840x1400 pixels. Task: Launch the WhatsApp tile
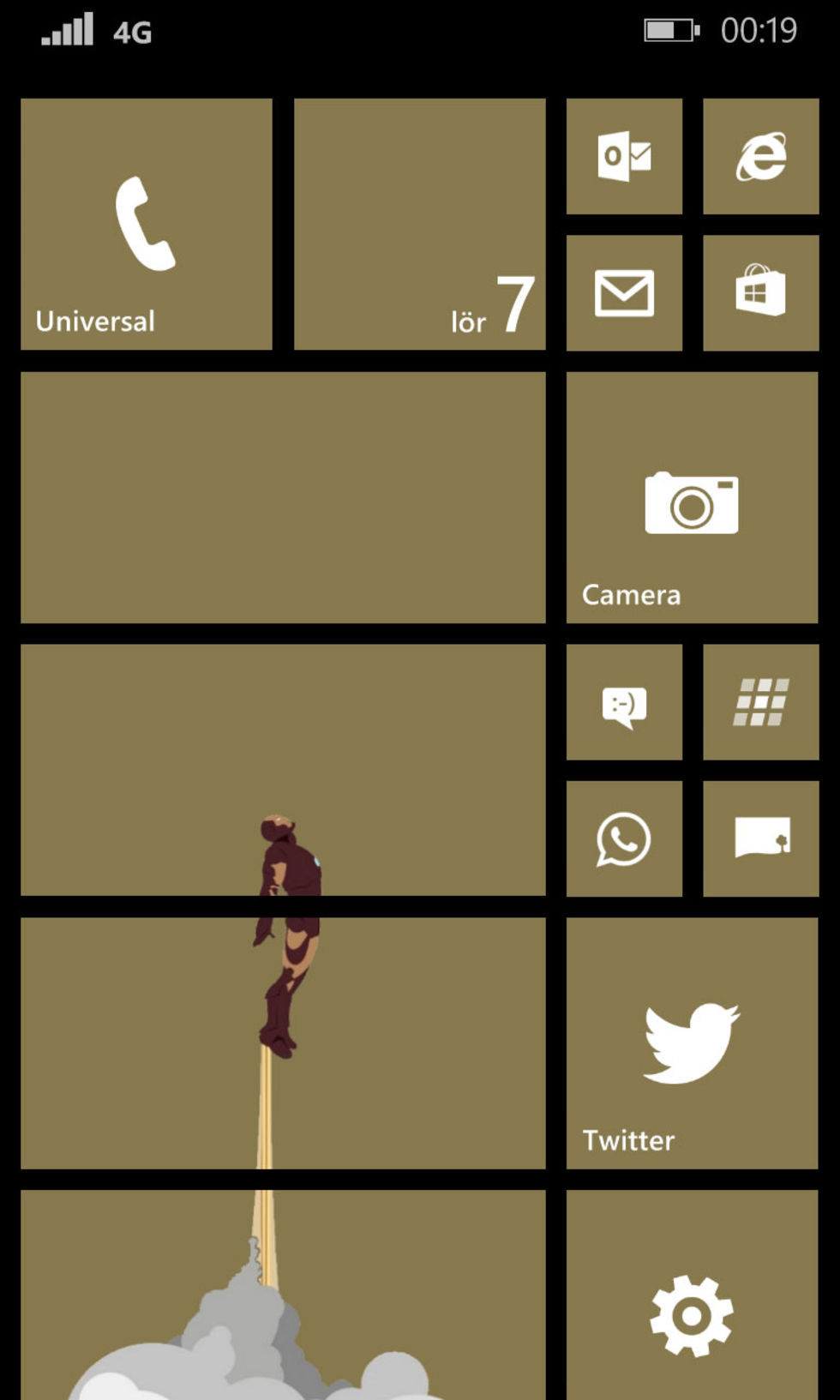point(624,838)
